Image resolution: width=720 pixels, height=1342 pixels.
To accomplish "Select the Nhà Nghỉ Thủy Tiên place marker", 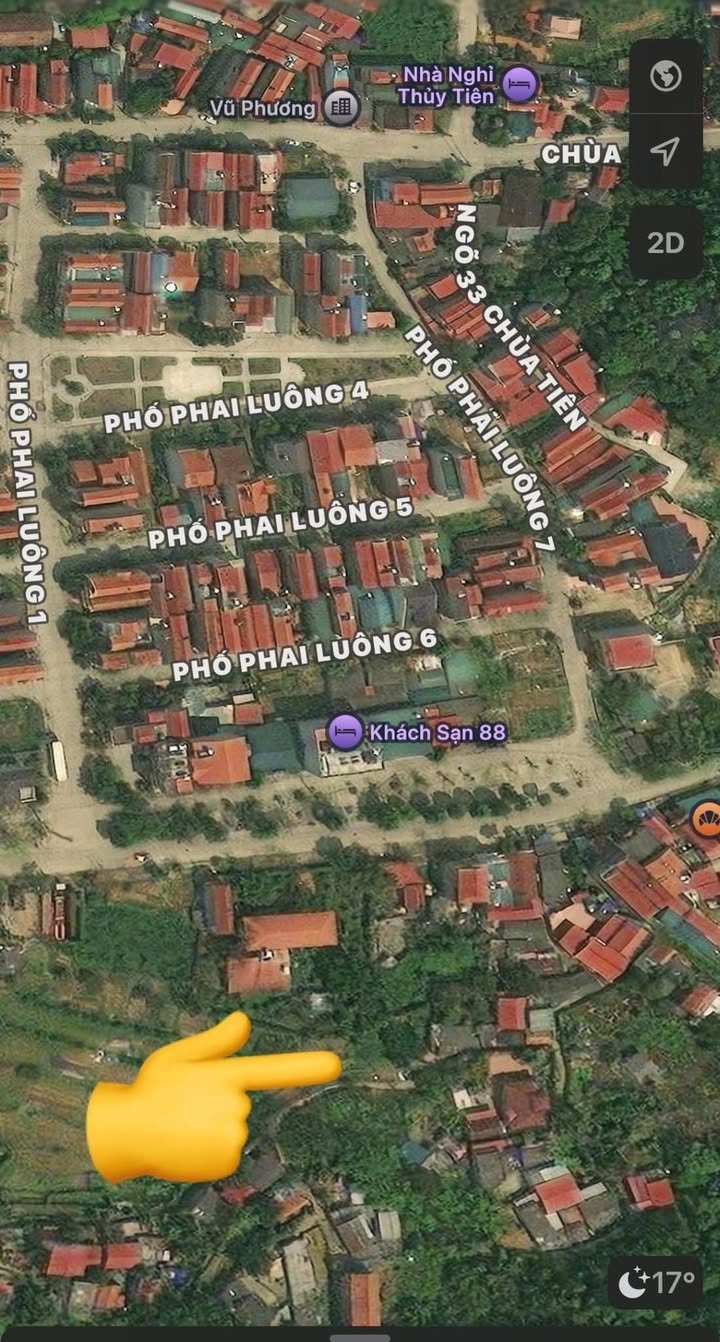I will (x=519, y=82).
